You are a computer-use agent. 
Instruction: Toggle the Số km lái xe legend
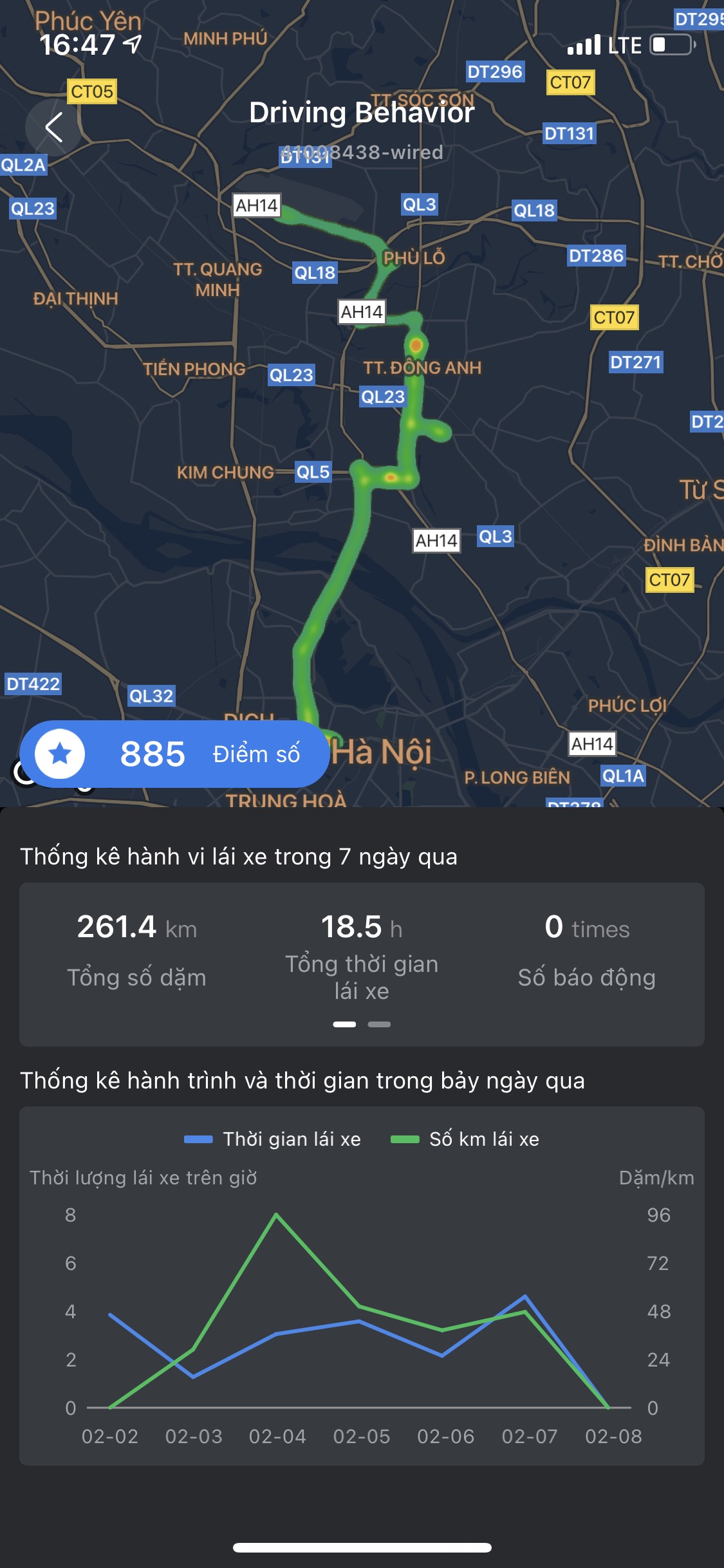pos(465,1139)
